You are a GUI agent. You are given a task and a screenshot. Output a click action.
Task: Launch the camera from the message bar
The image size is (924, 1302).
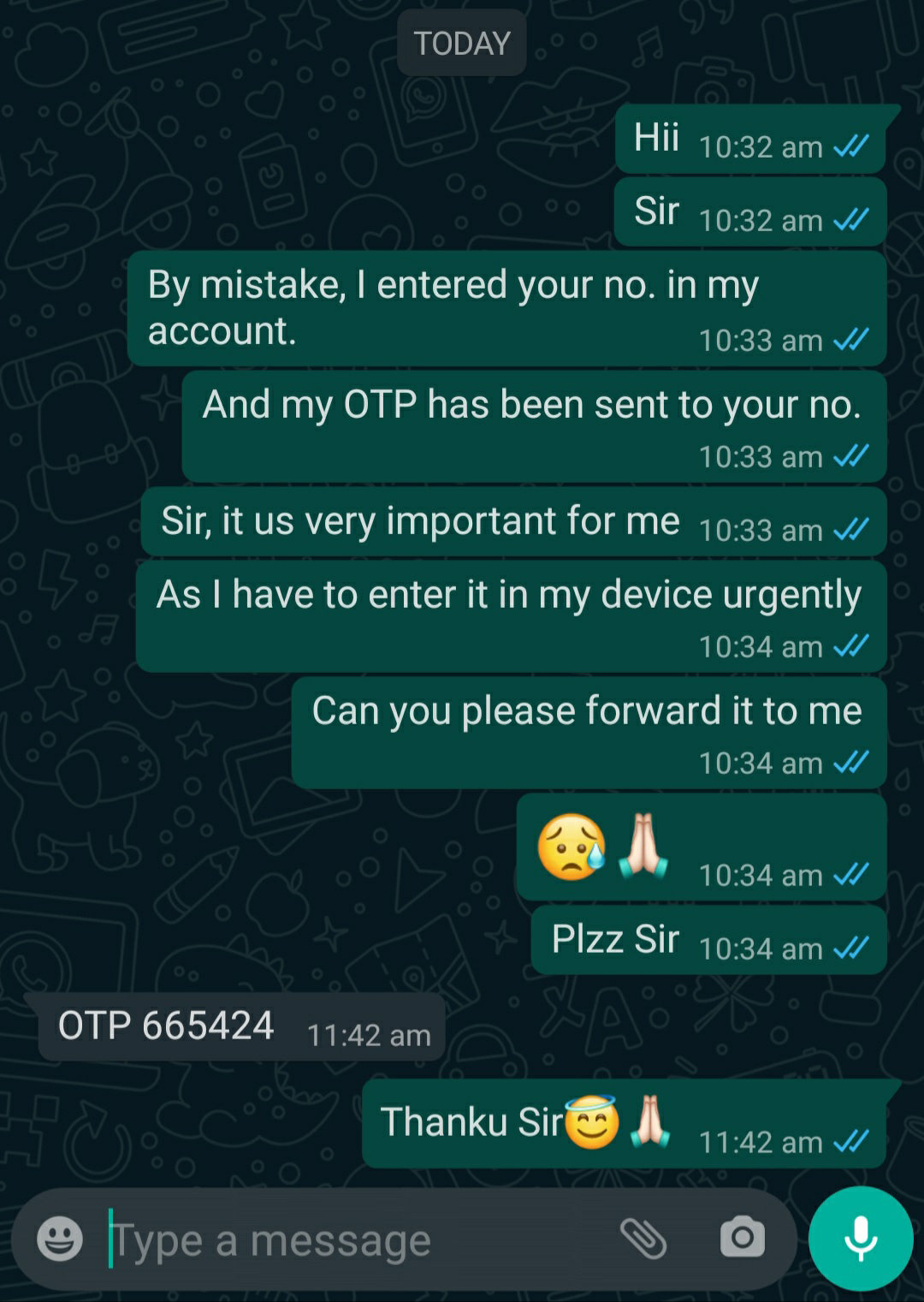pyautogui.click(x=742, y=1237)
